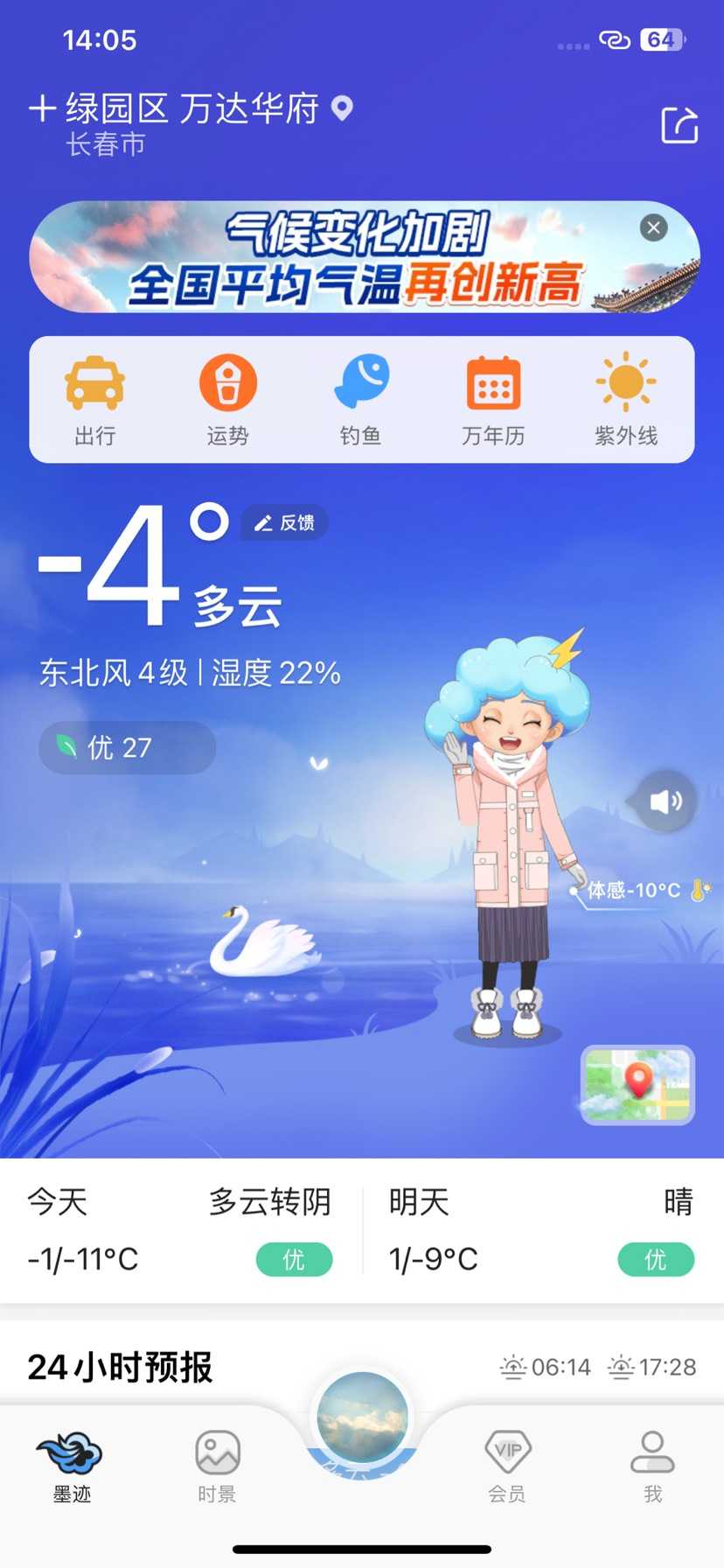This screenshot has width=724, height=1568.
Task: Open the air quality 优 27 chip
Action: 127,747
